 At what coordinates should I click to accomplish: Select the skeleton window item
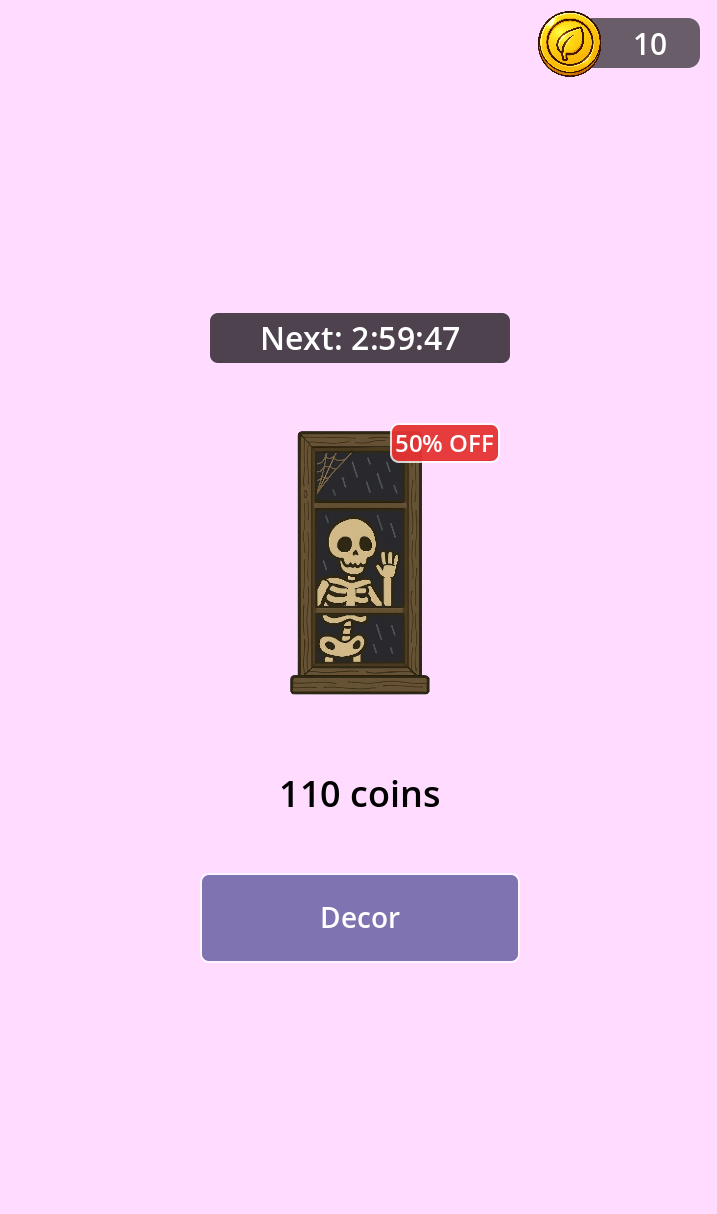coord(360,563)
